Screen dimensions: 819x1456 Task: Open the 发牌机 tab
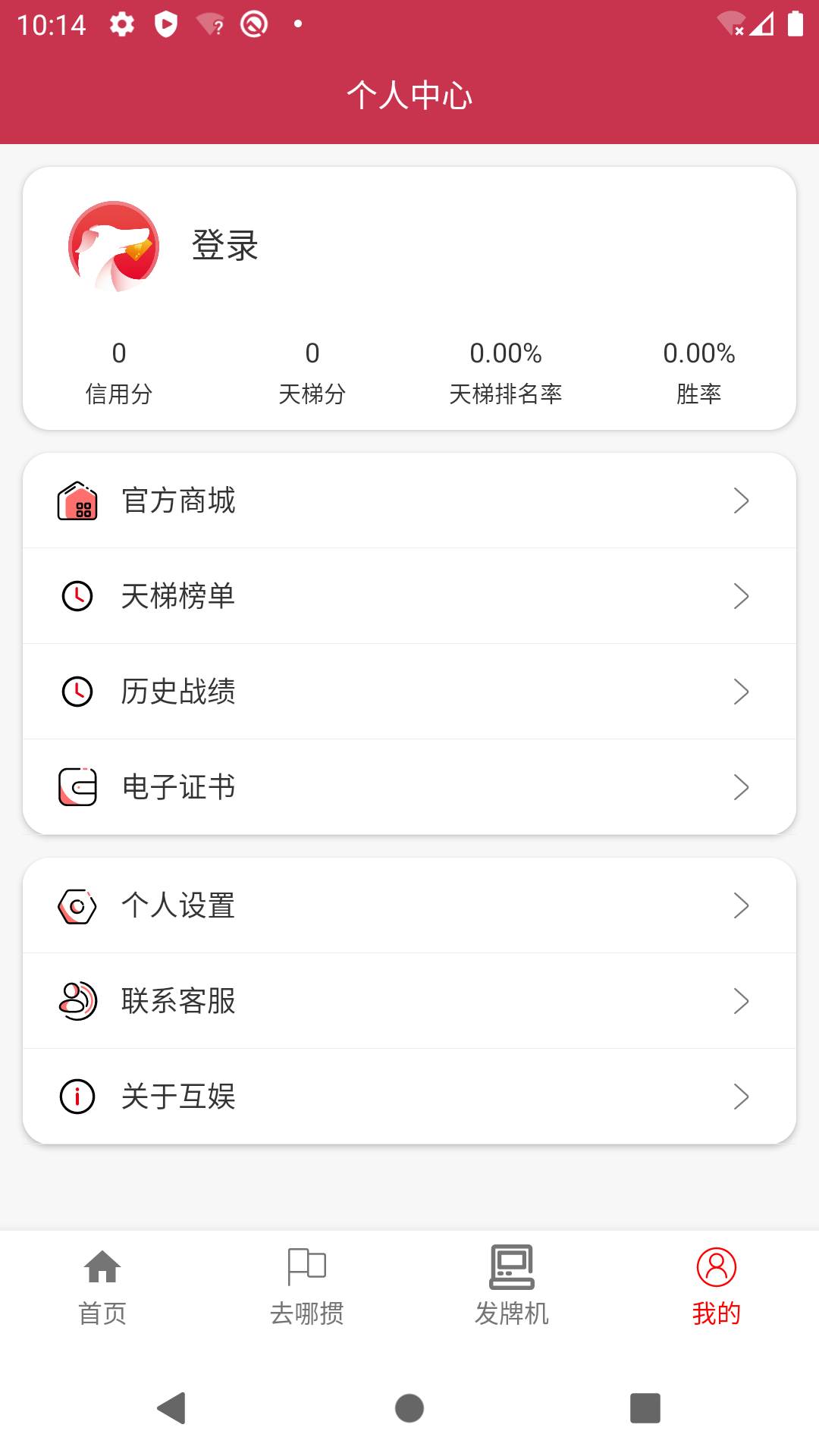point(512,1287)
